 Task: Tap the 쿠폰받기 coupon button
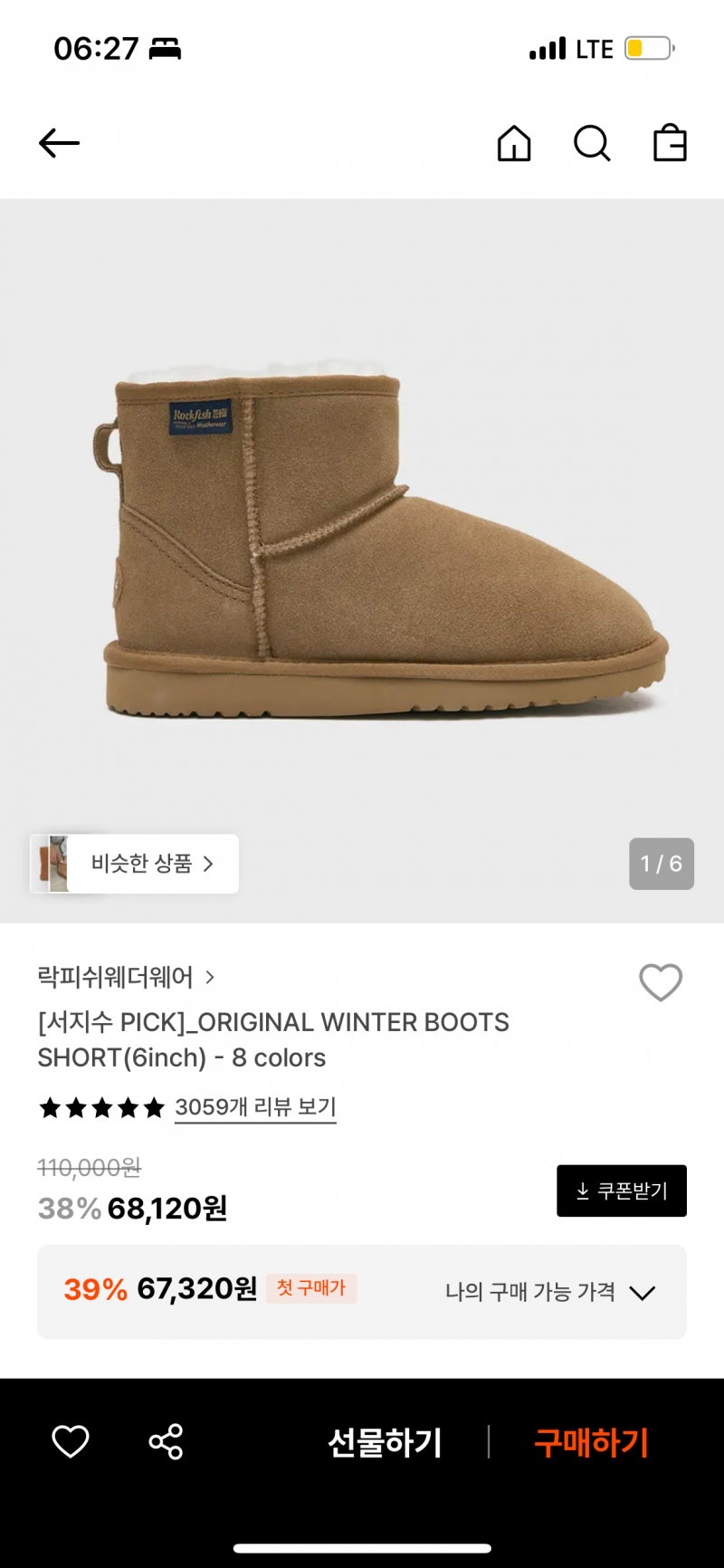tap(622, 1190)
